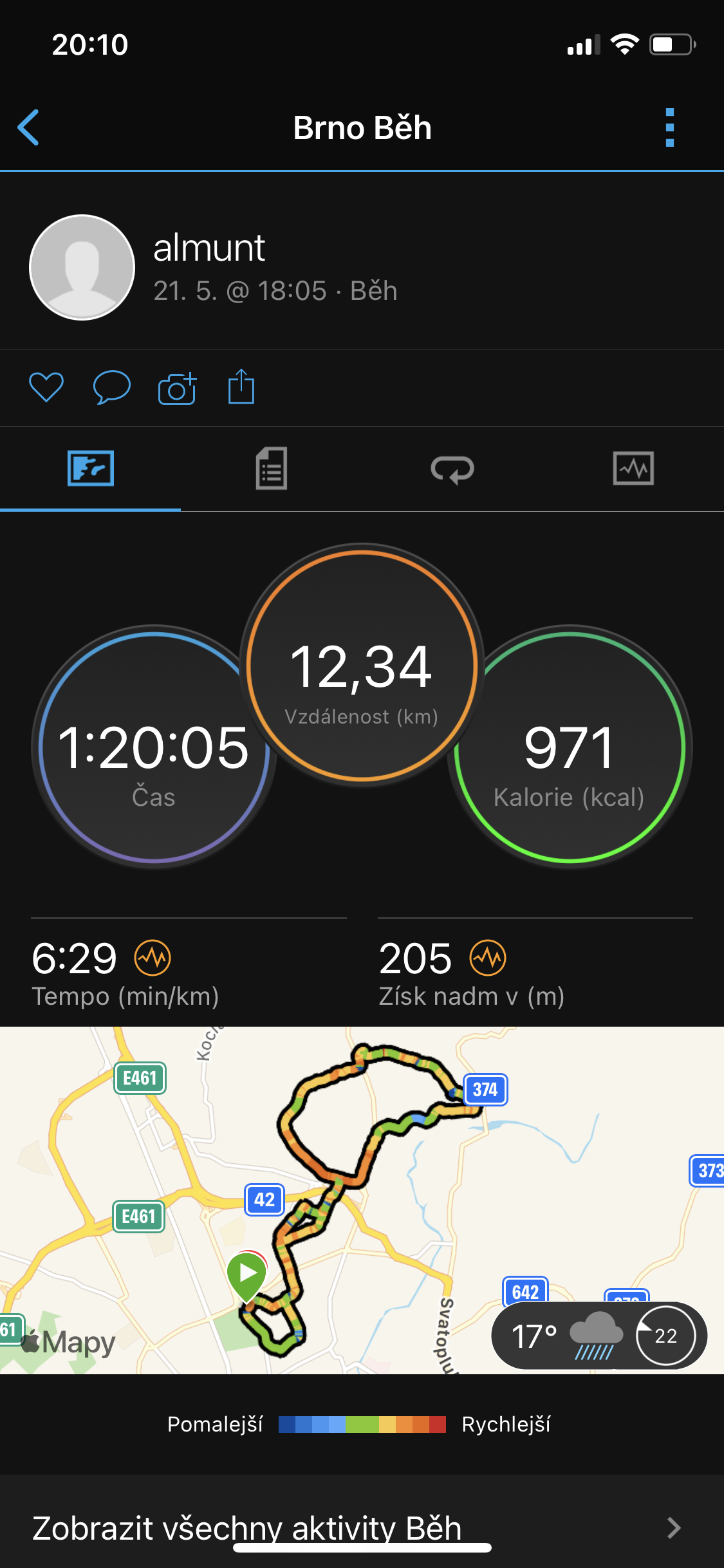Add a photo with the camera icon

[177, 387]
